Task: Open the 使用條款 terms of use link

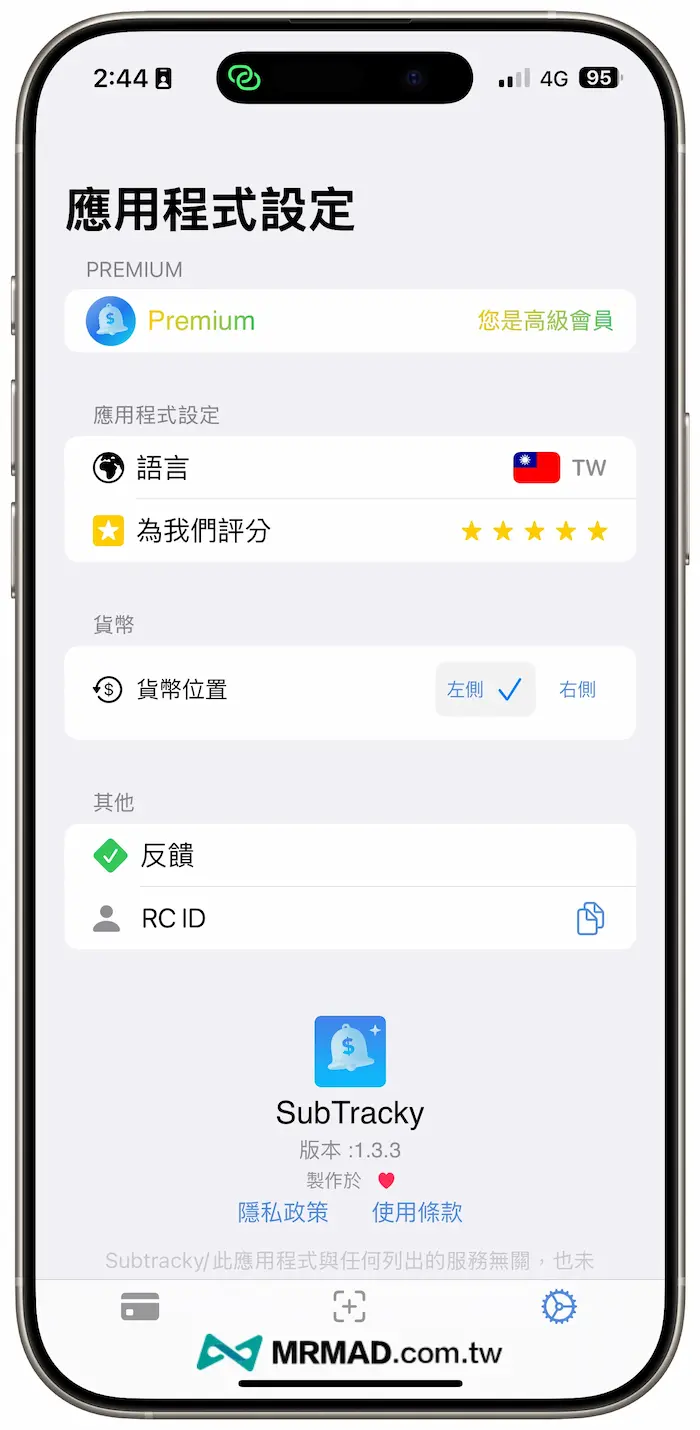Action: (417, 1212)
